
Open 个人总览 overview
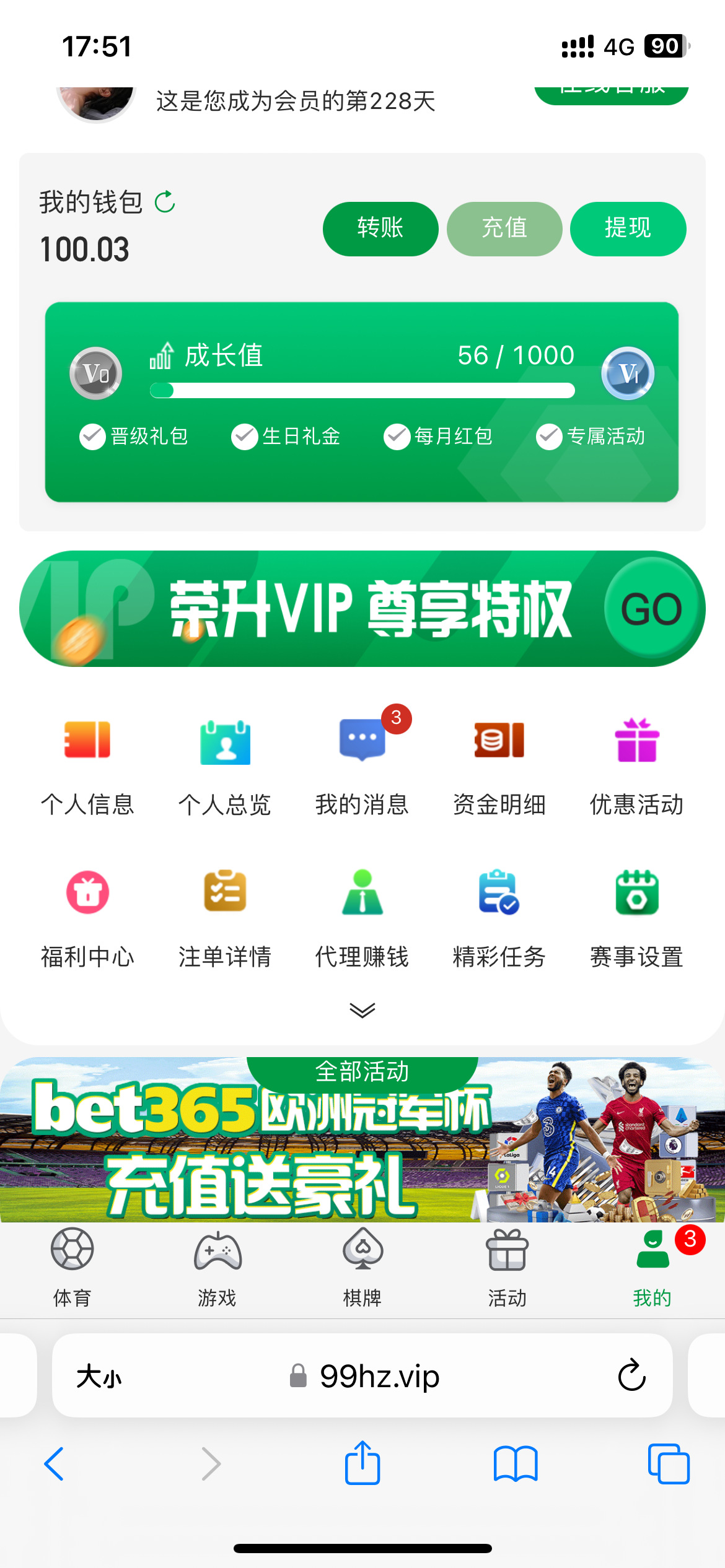(x=225, y=767)
